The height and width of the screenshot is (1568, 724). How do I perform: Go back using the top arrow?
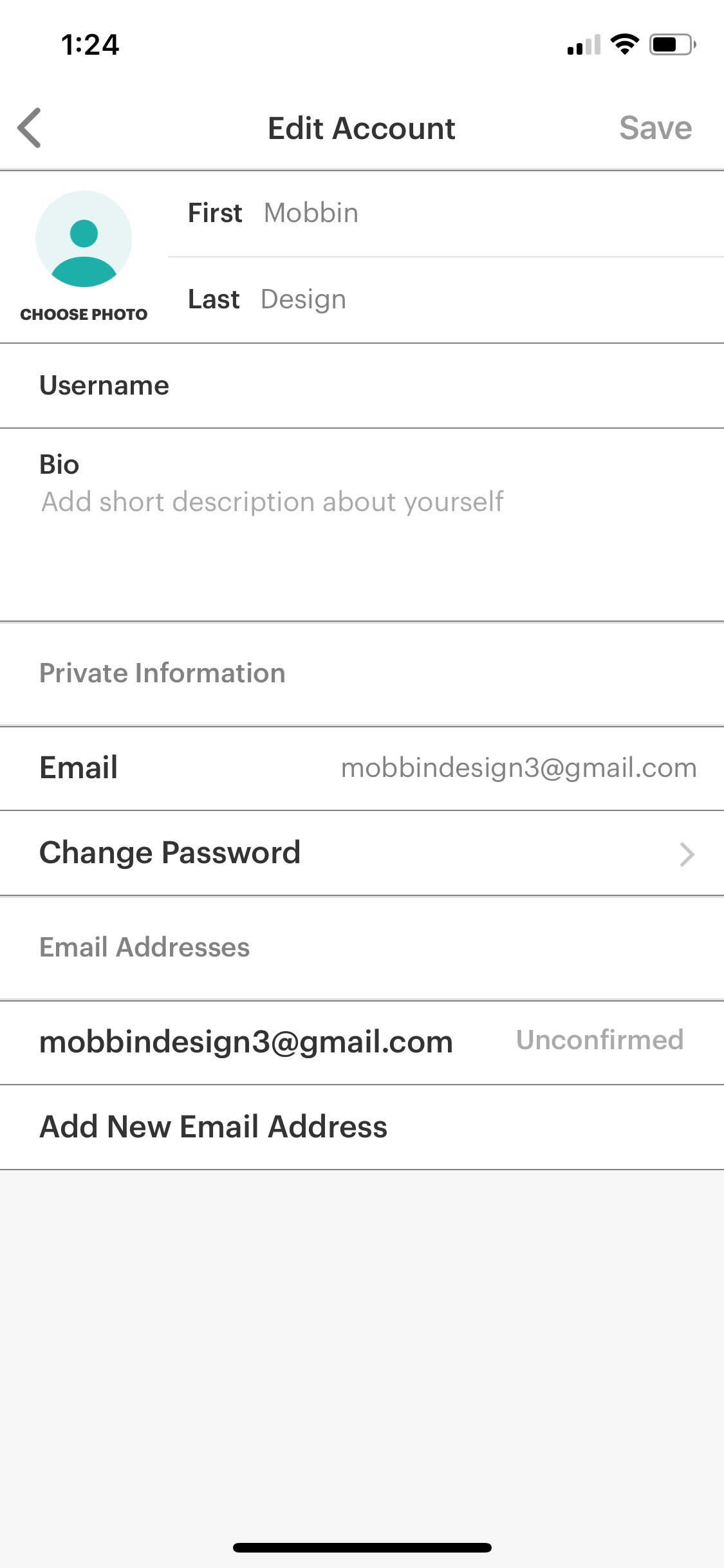point(30,128)
